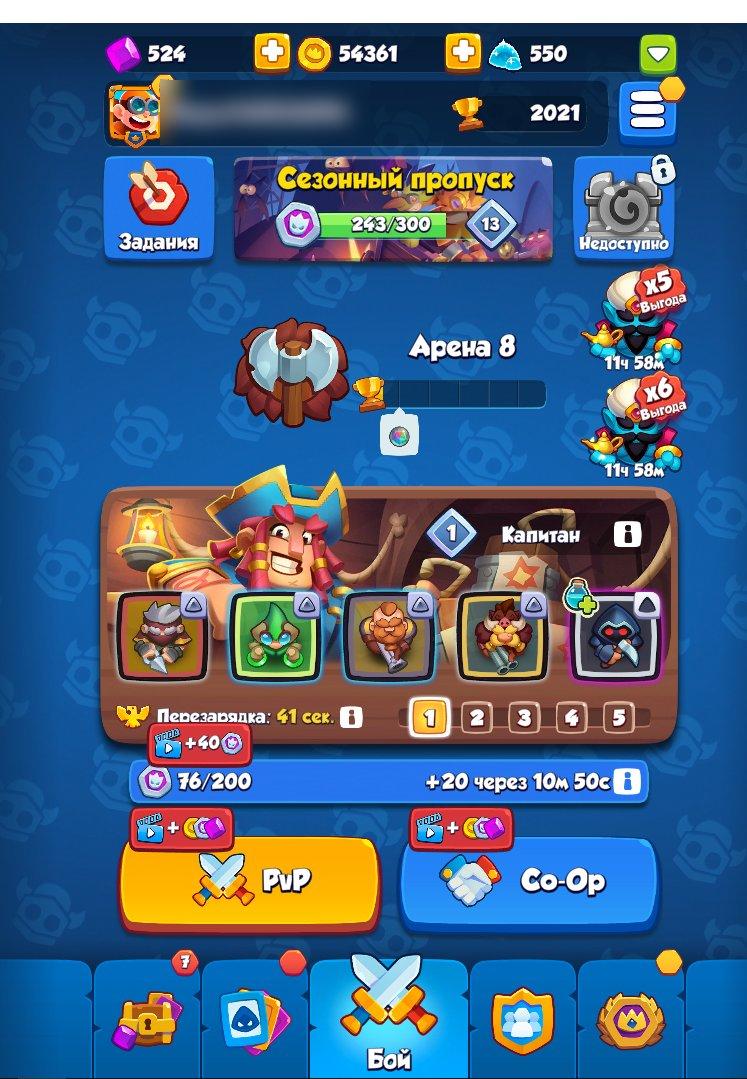
Task: Open the hamburger menu
Action: click(x=646, y=114)
